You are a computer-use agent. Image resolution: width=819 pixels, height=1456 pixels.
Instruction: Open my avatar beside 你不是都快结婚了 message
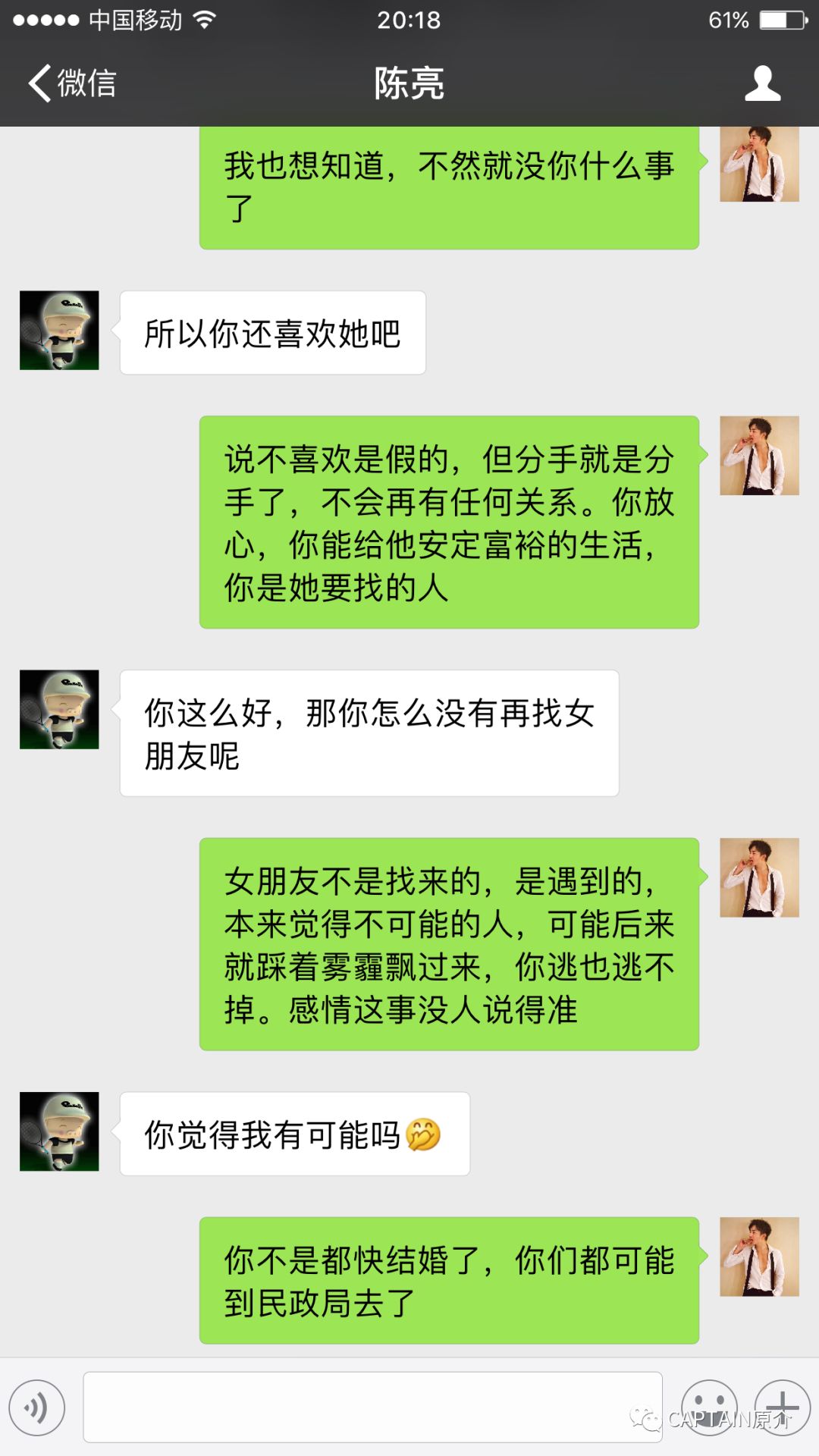point(759,1257)
